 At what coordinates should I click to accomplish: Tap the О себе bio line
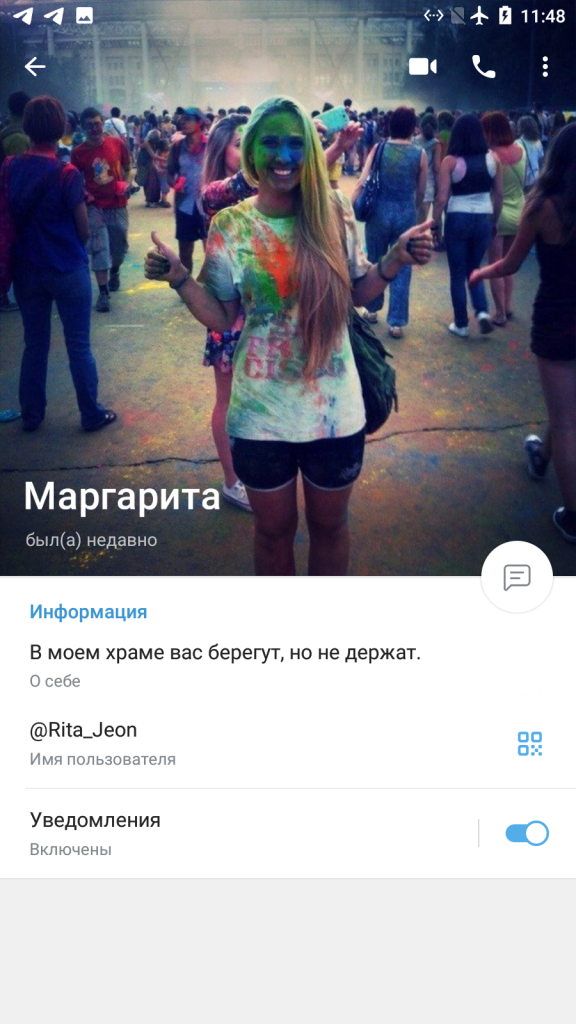(x=288, y=665)
